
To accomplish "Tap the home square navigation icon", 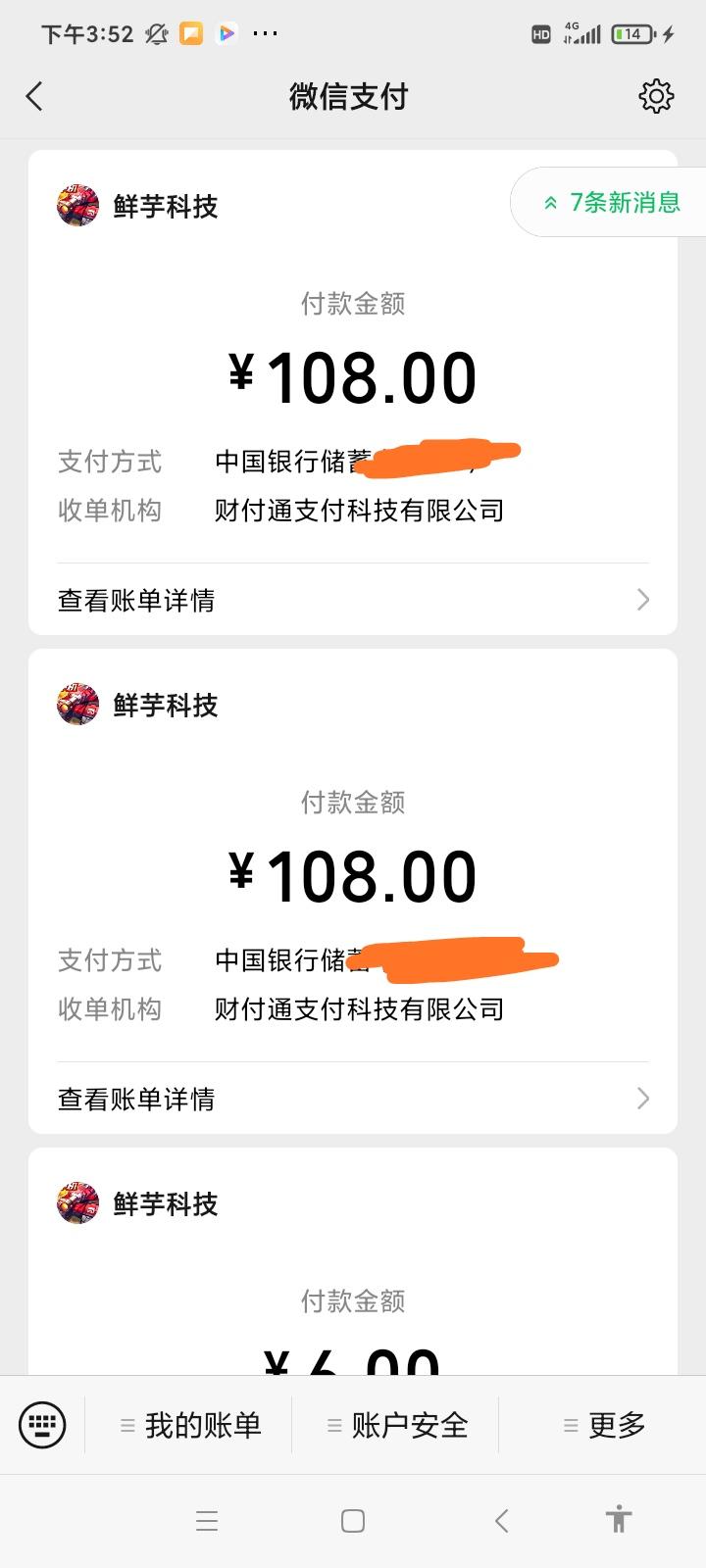I will (x=352, y=1520).
